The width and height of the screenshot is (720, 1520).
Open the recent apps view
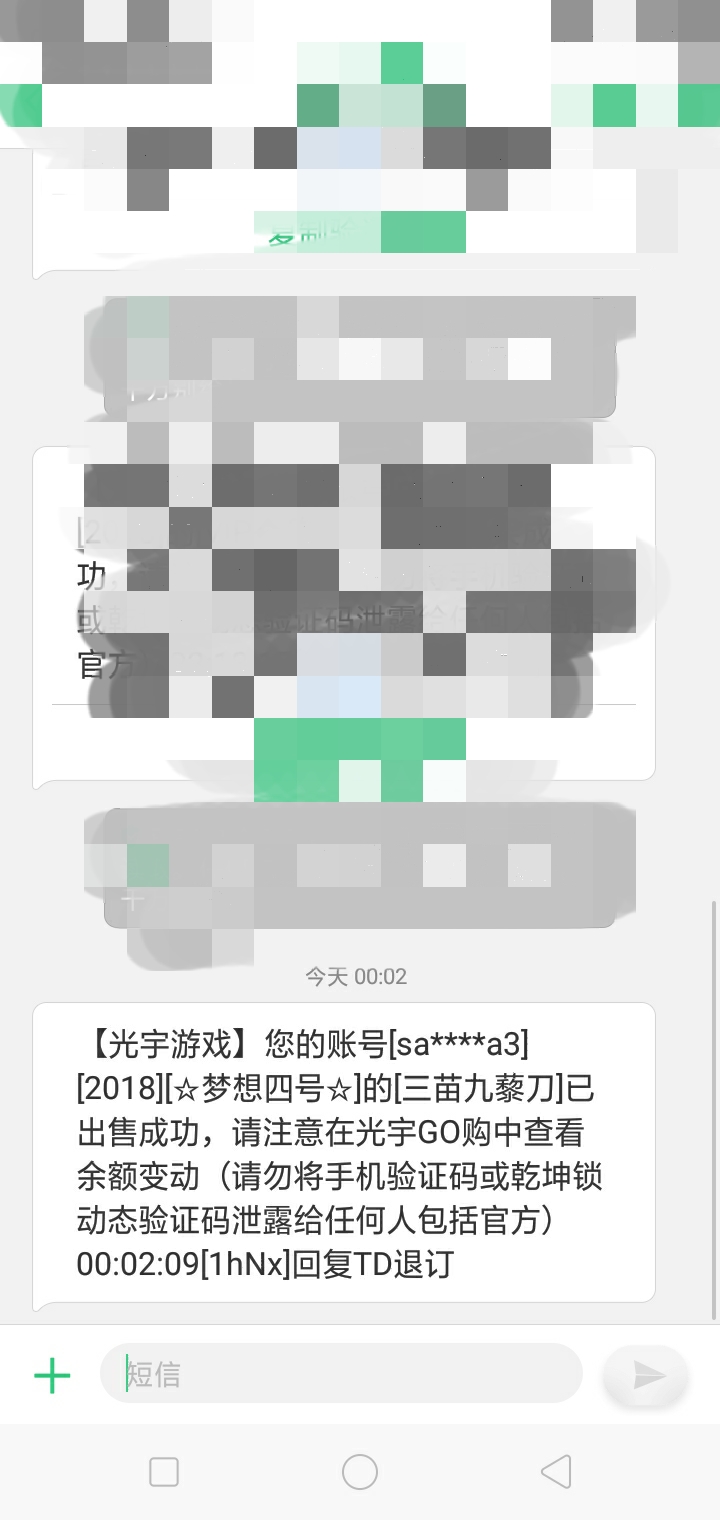coord(164,1472)
